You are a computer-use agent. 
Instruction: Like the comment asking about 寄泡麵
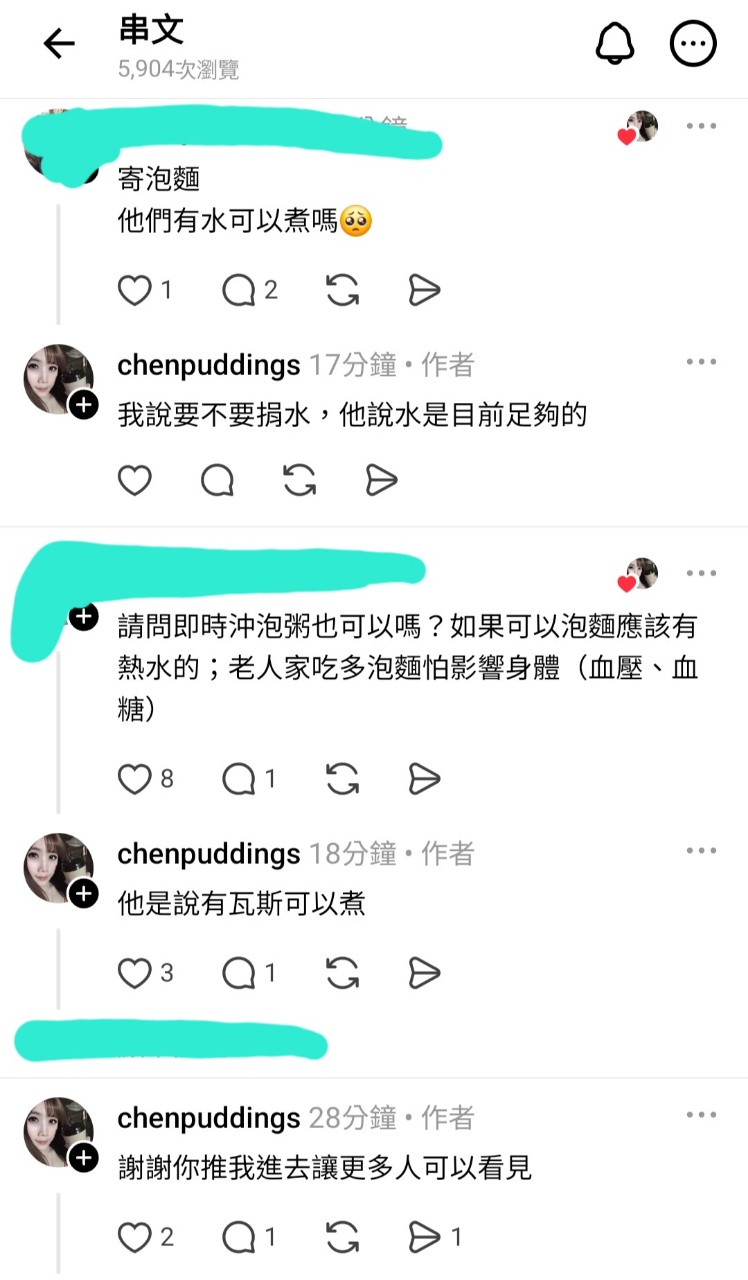pos(134,290)
